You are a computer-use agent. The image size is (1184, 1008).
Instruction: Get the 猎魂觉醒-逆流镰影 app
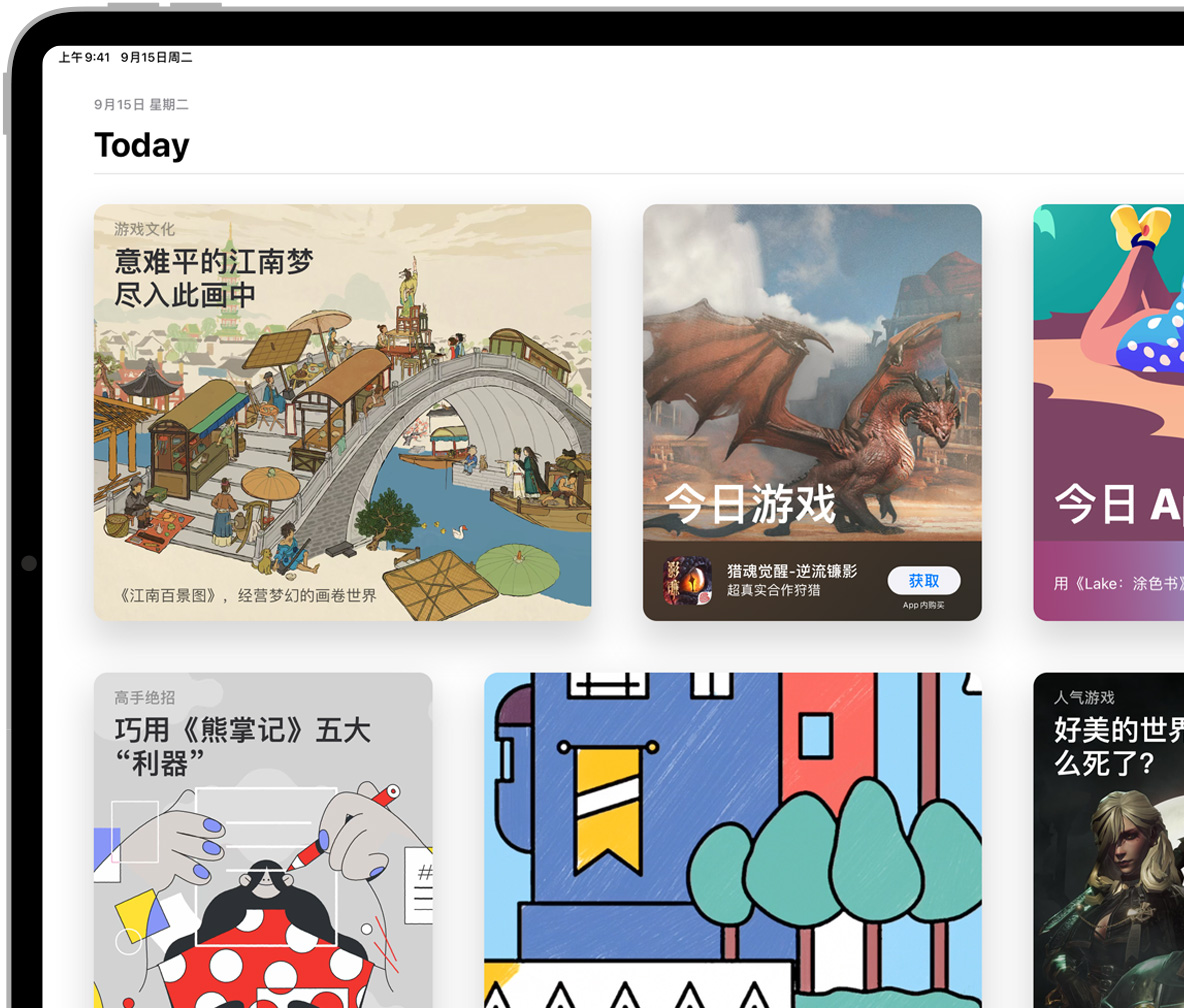923,581
